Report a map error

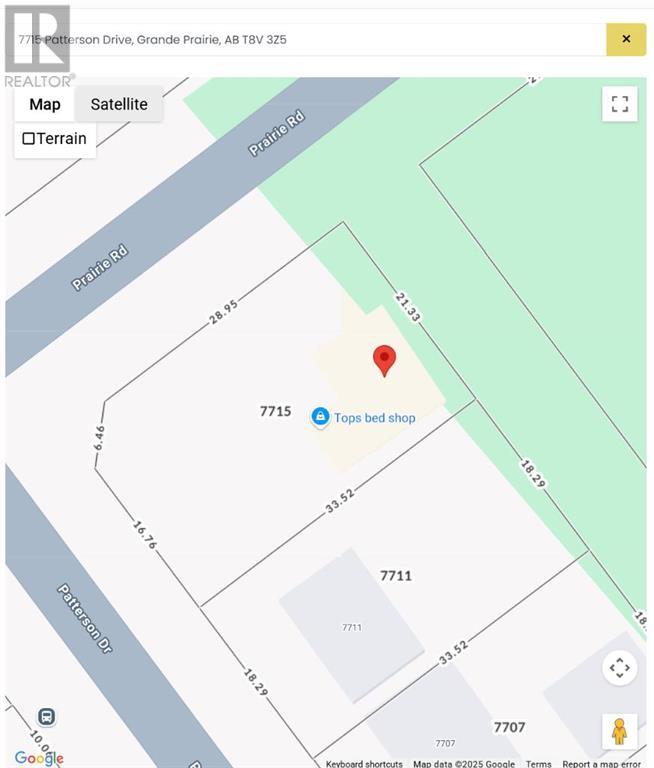[602, 764]
